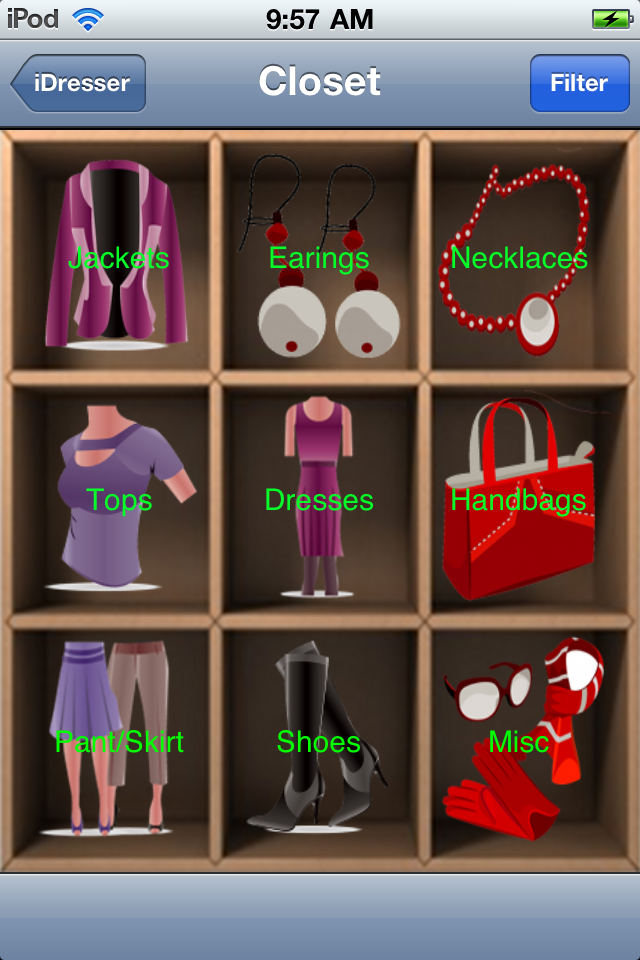
Task: Open the Dresses shelf
Action: pyautogui.click(x=319, y=500)
